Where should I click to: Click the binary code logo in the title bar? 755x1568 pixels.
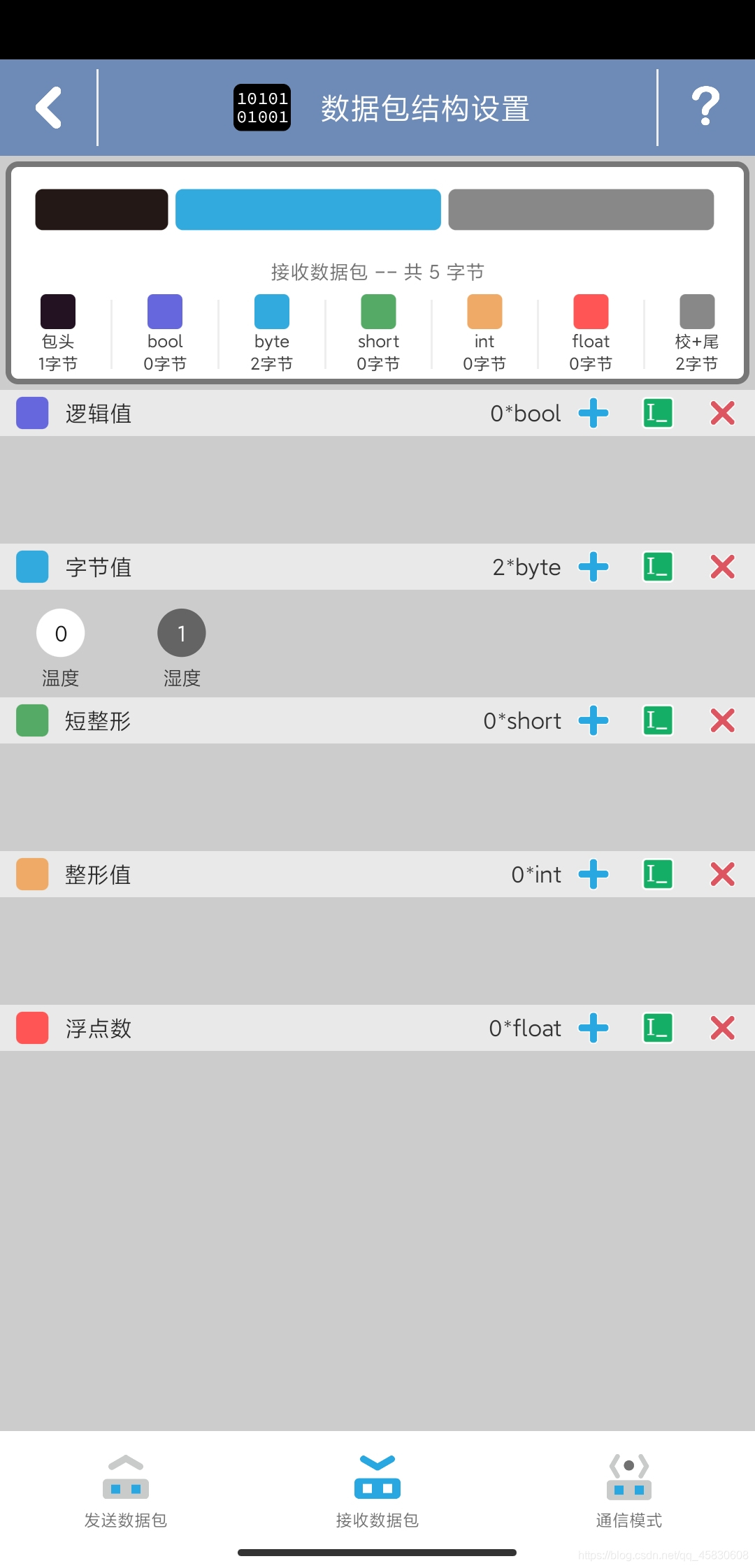click(x=261, y=106)
